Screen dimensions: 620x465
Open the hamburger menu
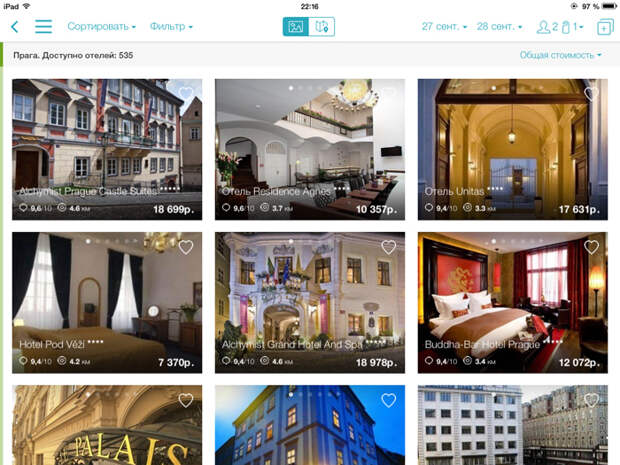44,27
